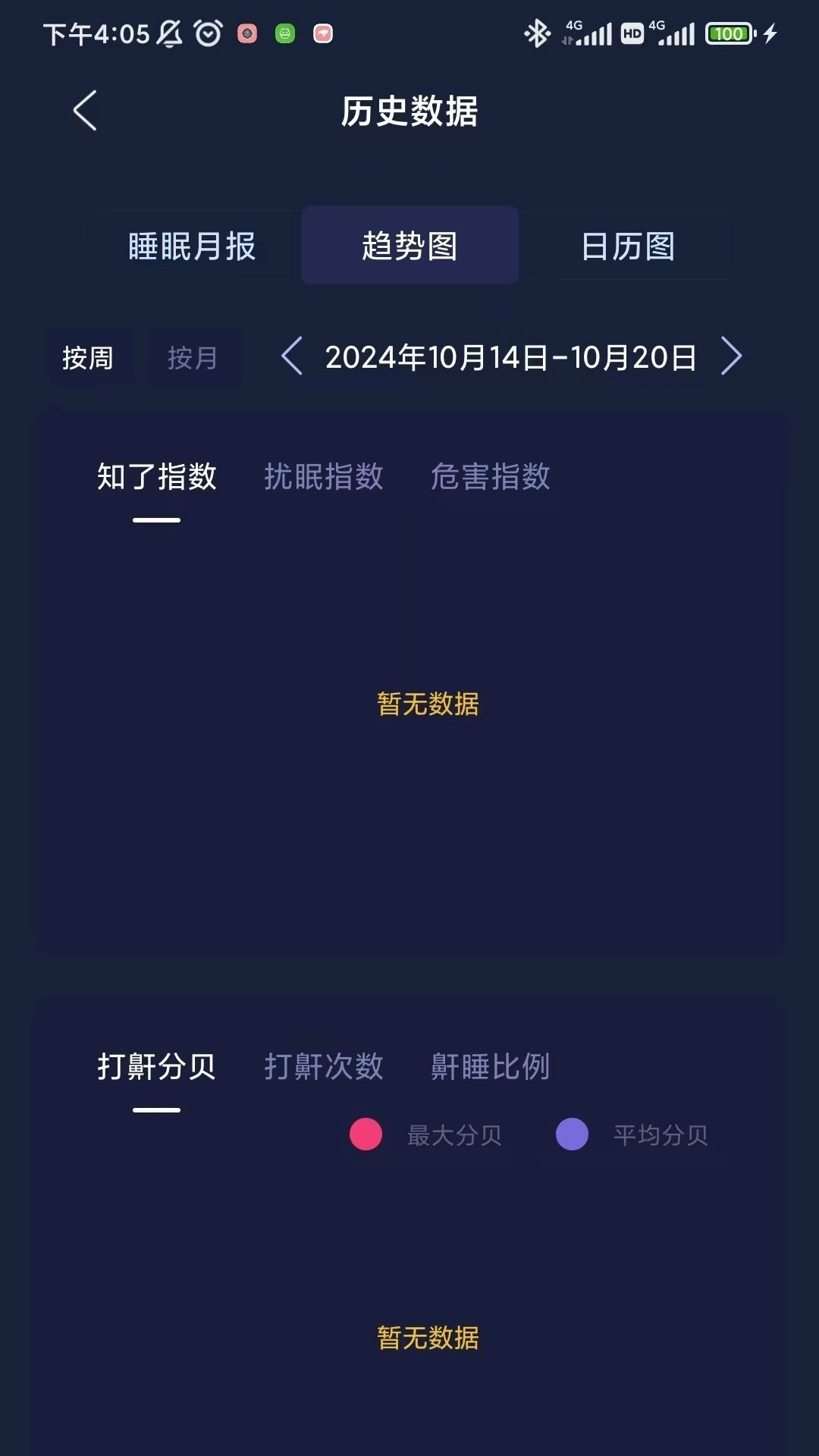Image resolution: width=819 pixels, height=1456 pixels.
Task: Switch to monthly view with 按月
Action: pyautogui.click(x=195, y=358)
